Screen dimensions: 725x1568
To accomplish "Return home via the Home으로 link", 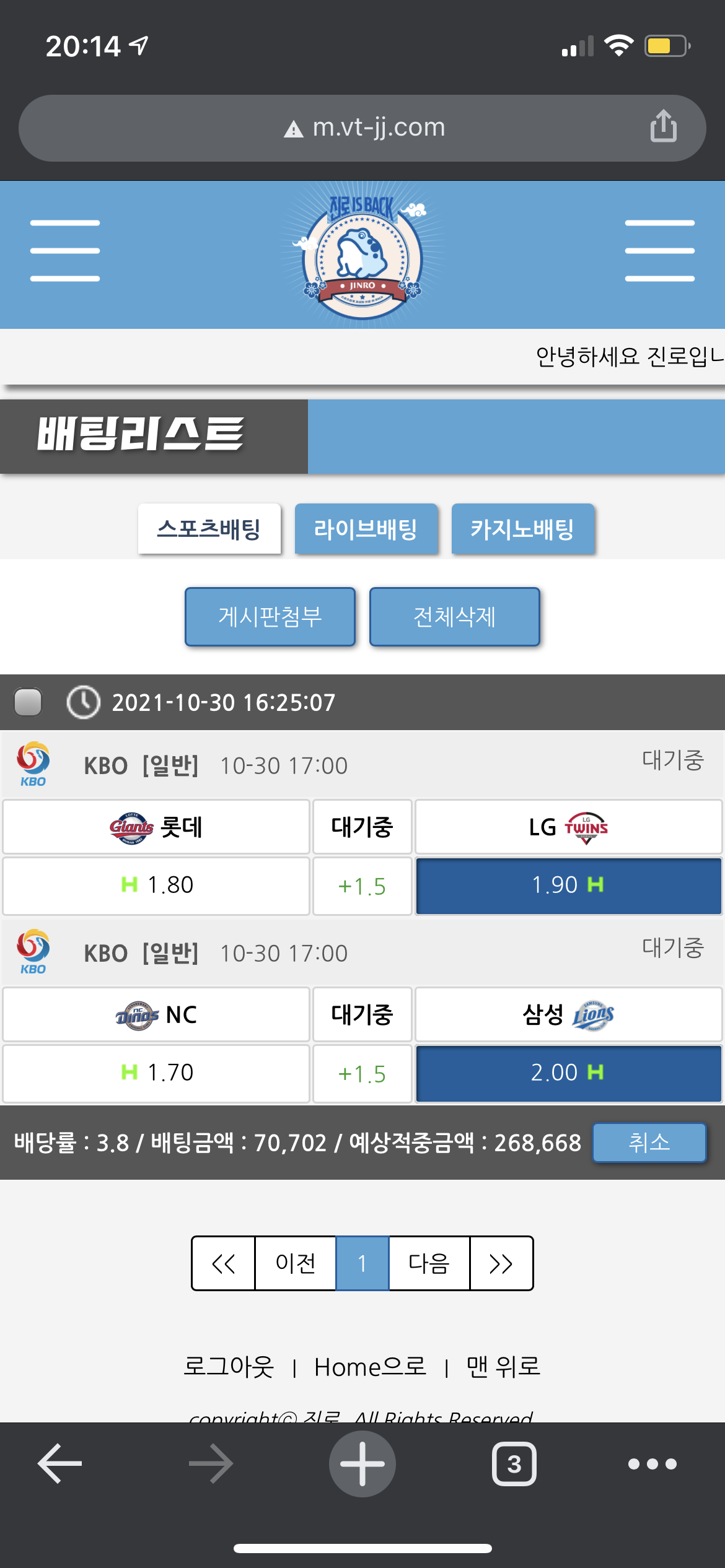I will 370,1367.
